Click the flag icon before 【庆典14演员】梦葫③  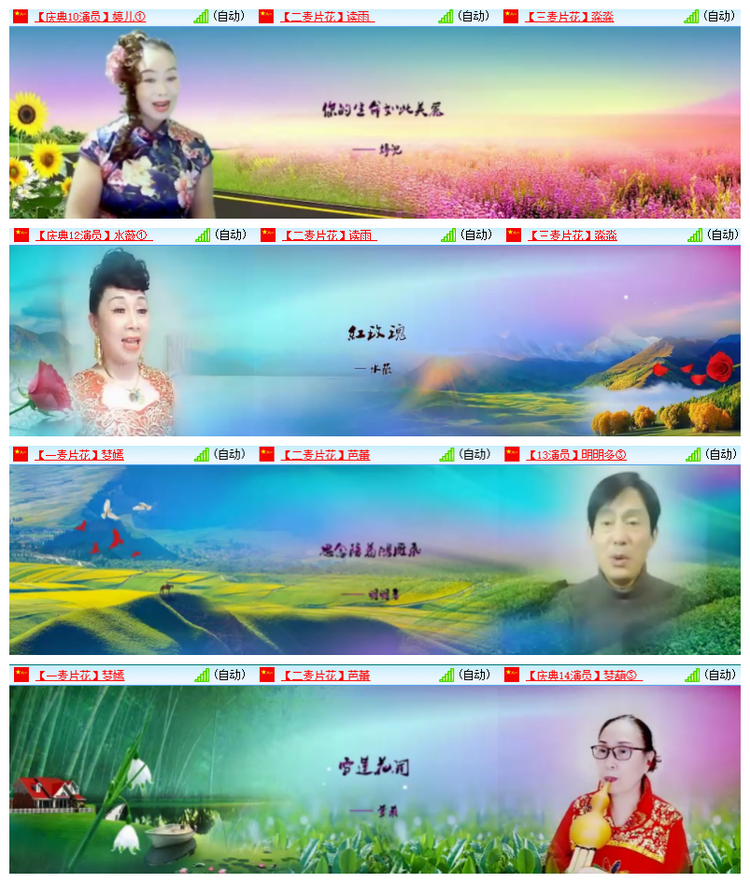[x=513, y=674]
